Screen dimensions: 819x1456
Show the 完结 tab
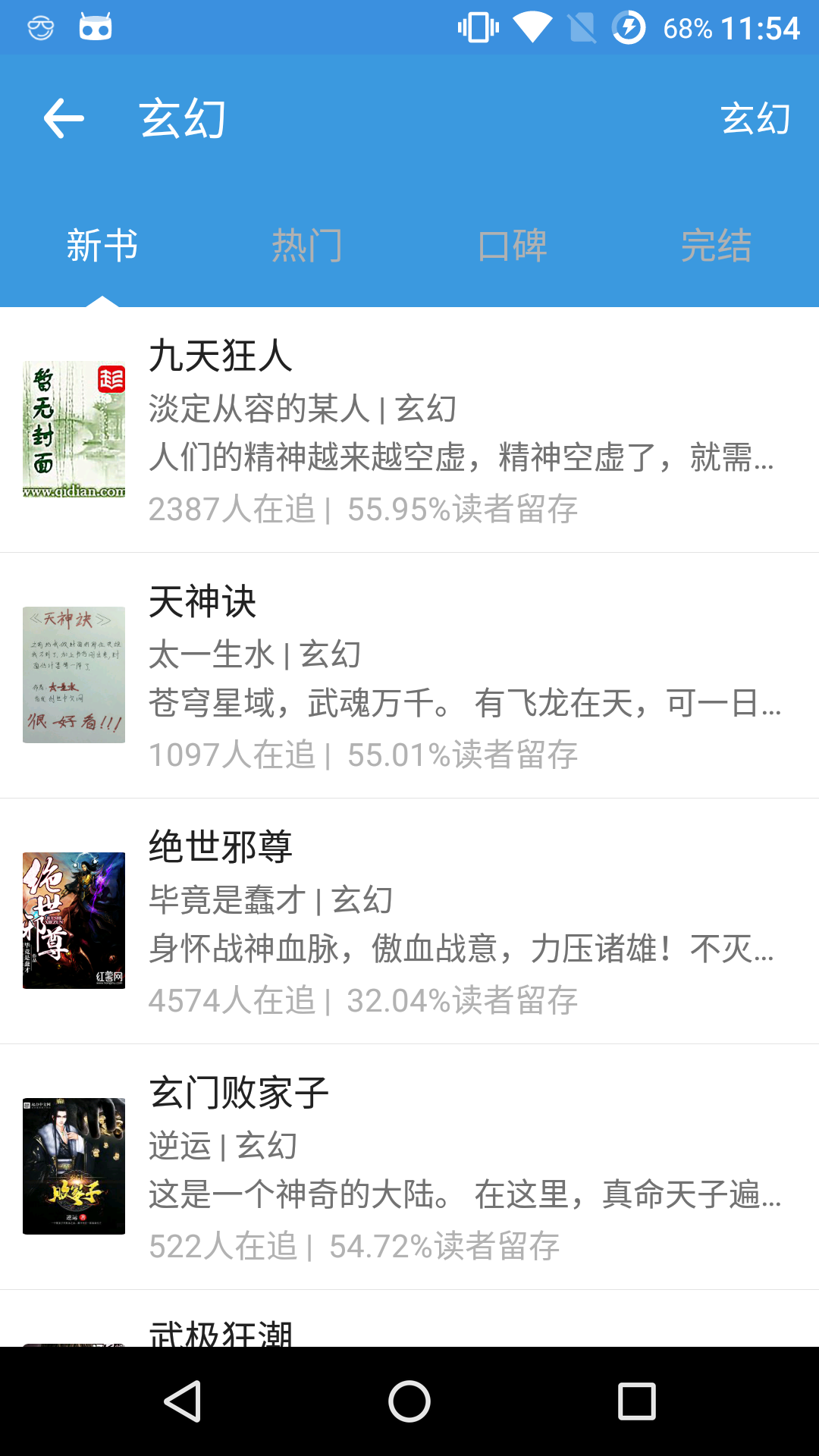[716, 246]
